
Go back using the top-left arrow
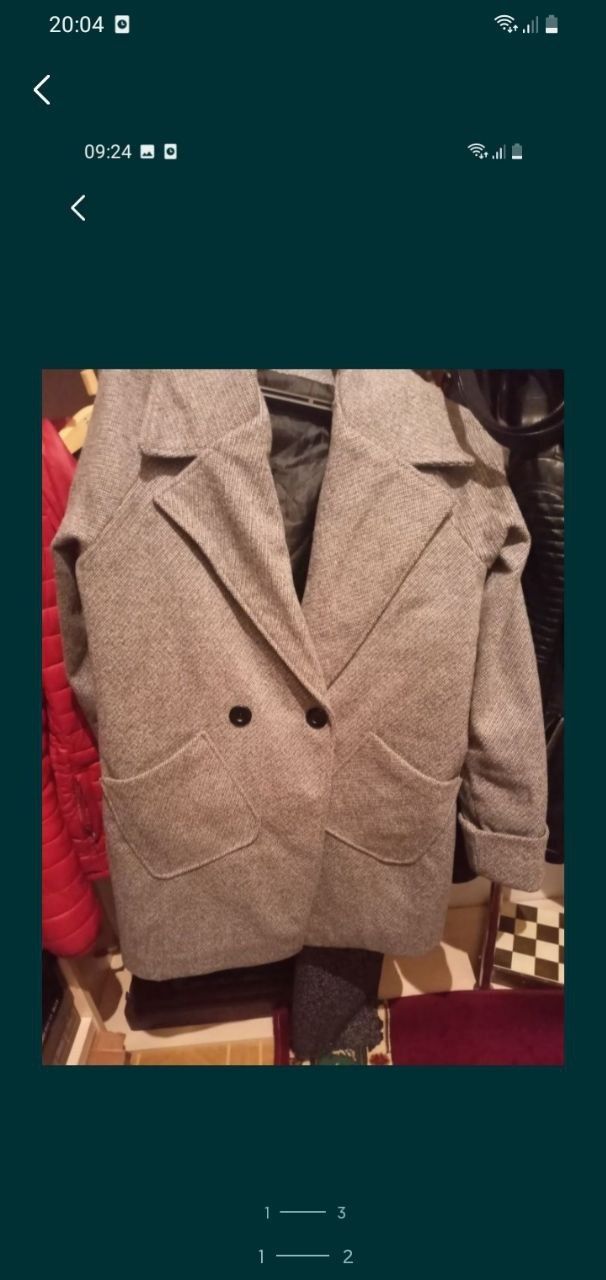pyautogui.click(x=42, y=90)
